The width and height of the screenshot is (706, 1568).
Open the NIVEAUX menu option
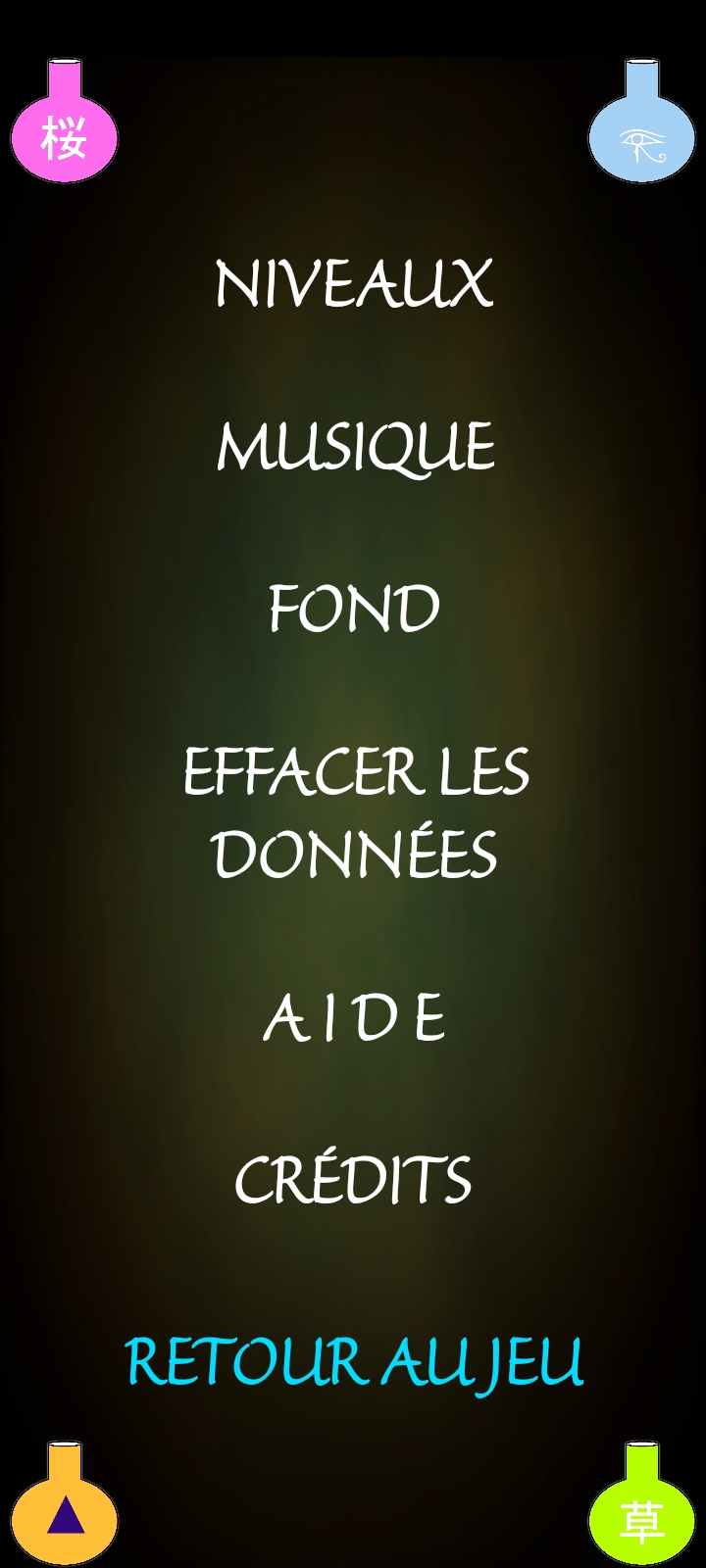pyautogui.click(x=354, y=284)
